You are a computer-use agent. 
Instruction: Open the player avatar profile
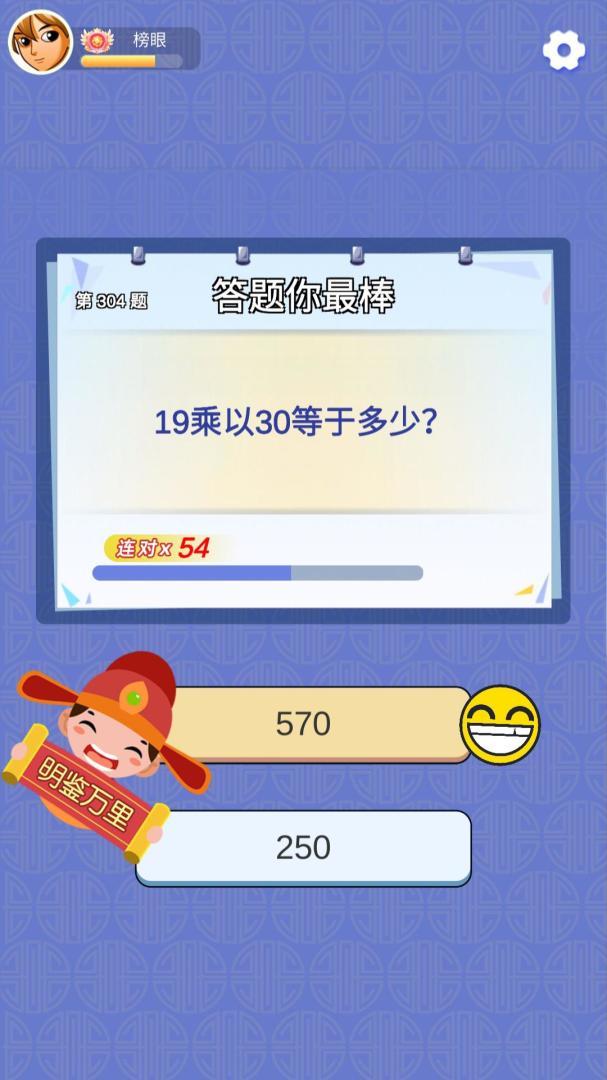[40, 42]
